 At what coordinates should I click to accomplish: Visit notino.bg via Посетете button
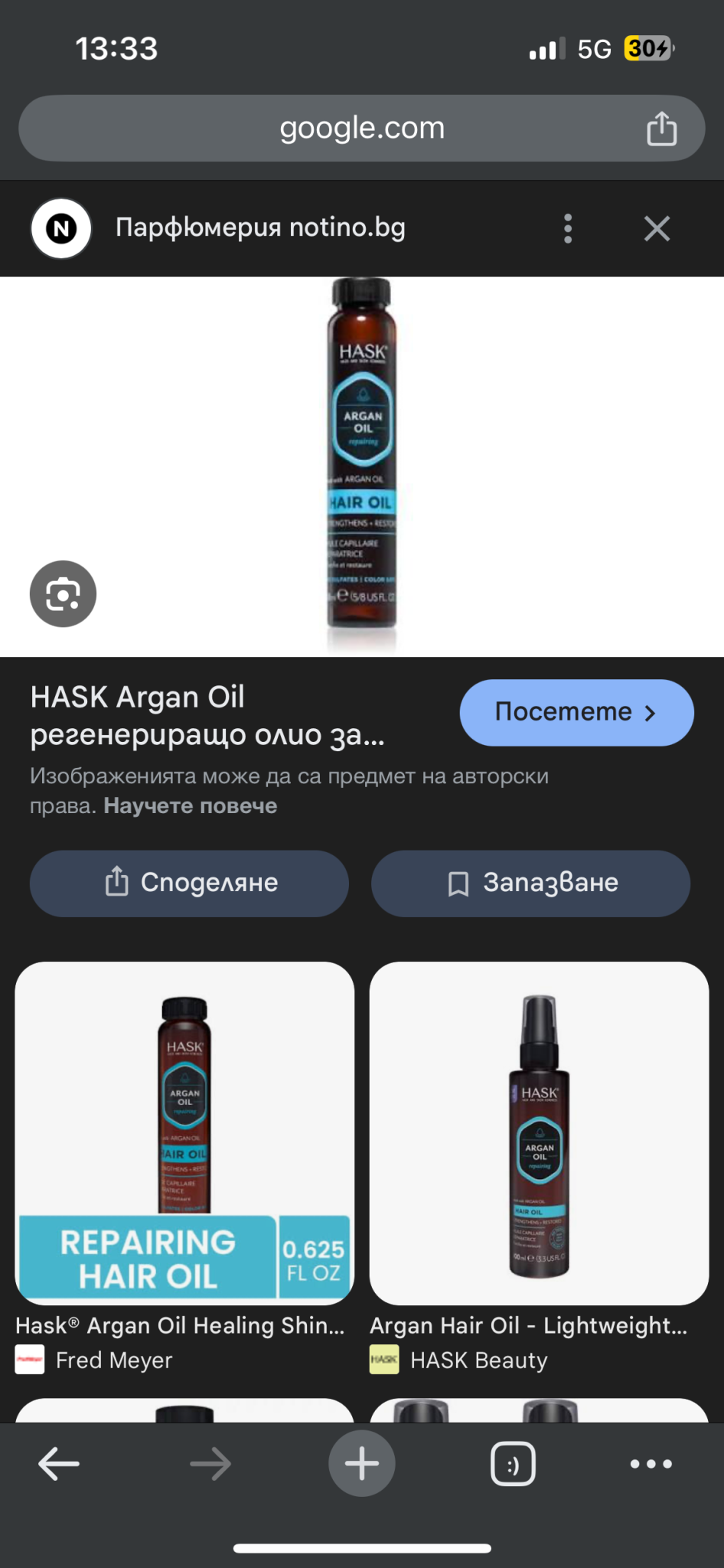576,712
